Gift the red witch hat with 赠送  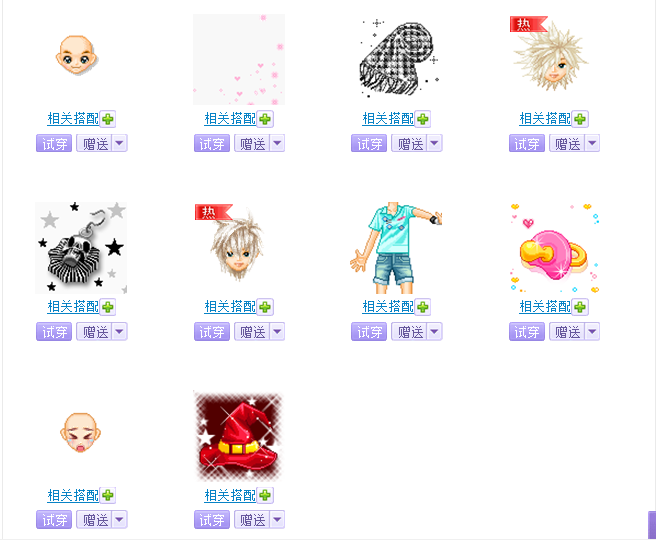tap(253, 519)
